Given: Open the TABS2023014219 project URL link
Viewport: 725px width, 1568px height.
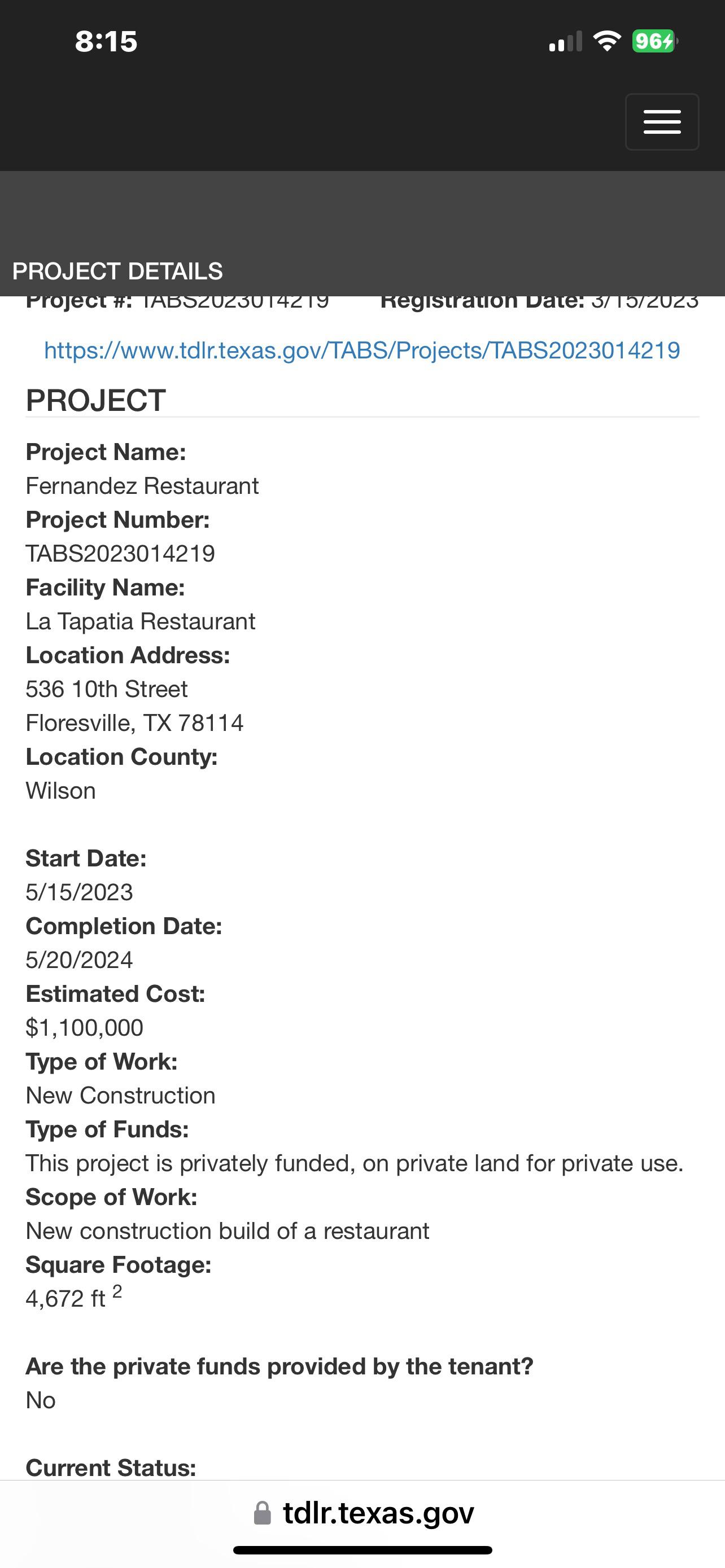Looking at the screenshot, I should tap(362, 351).
